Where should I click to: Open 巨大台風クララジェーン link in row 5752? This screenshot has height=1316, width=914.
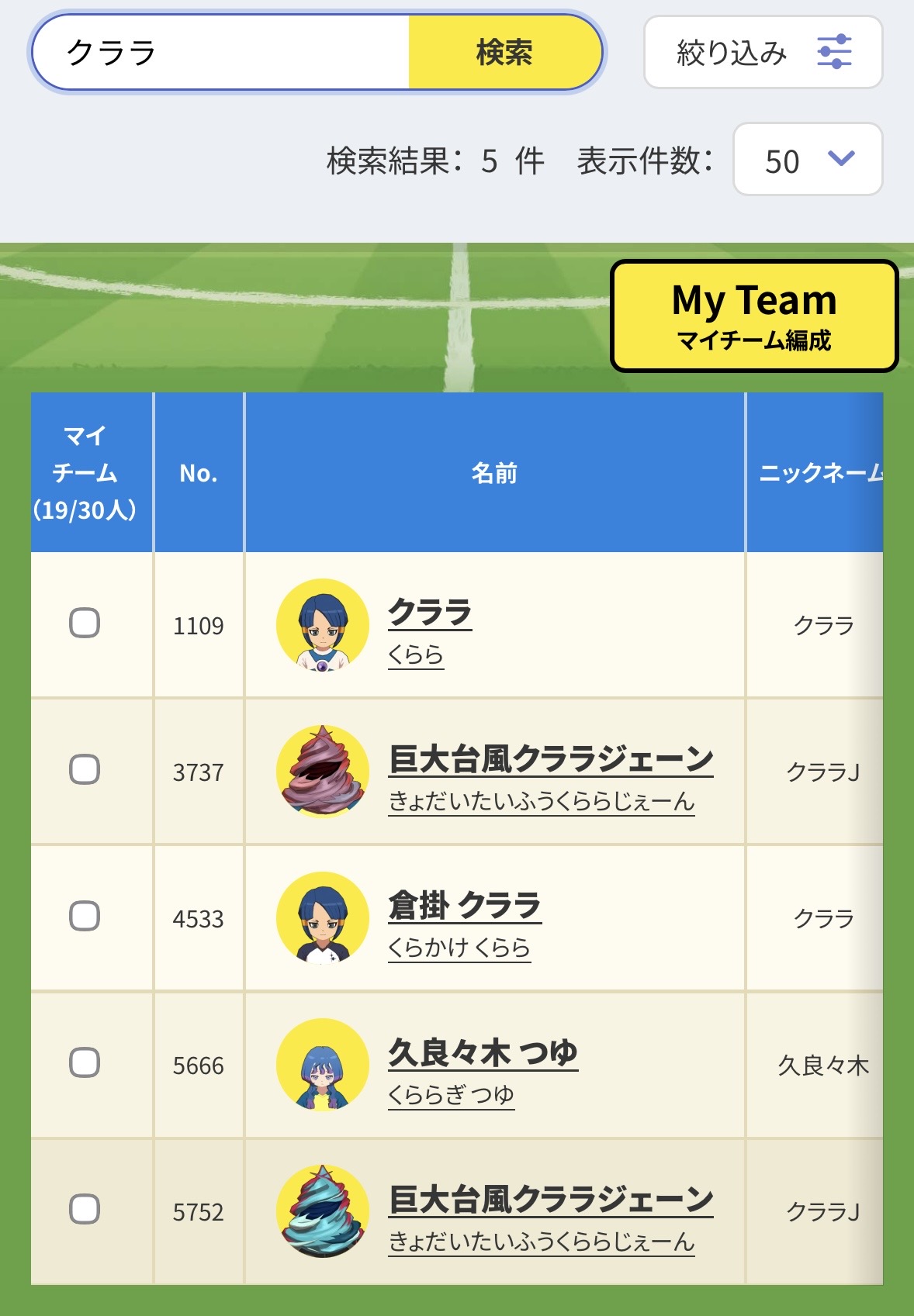coord(551,1200)
